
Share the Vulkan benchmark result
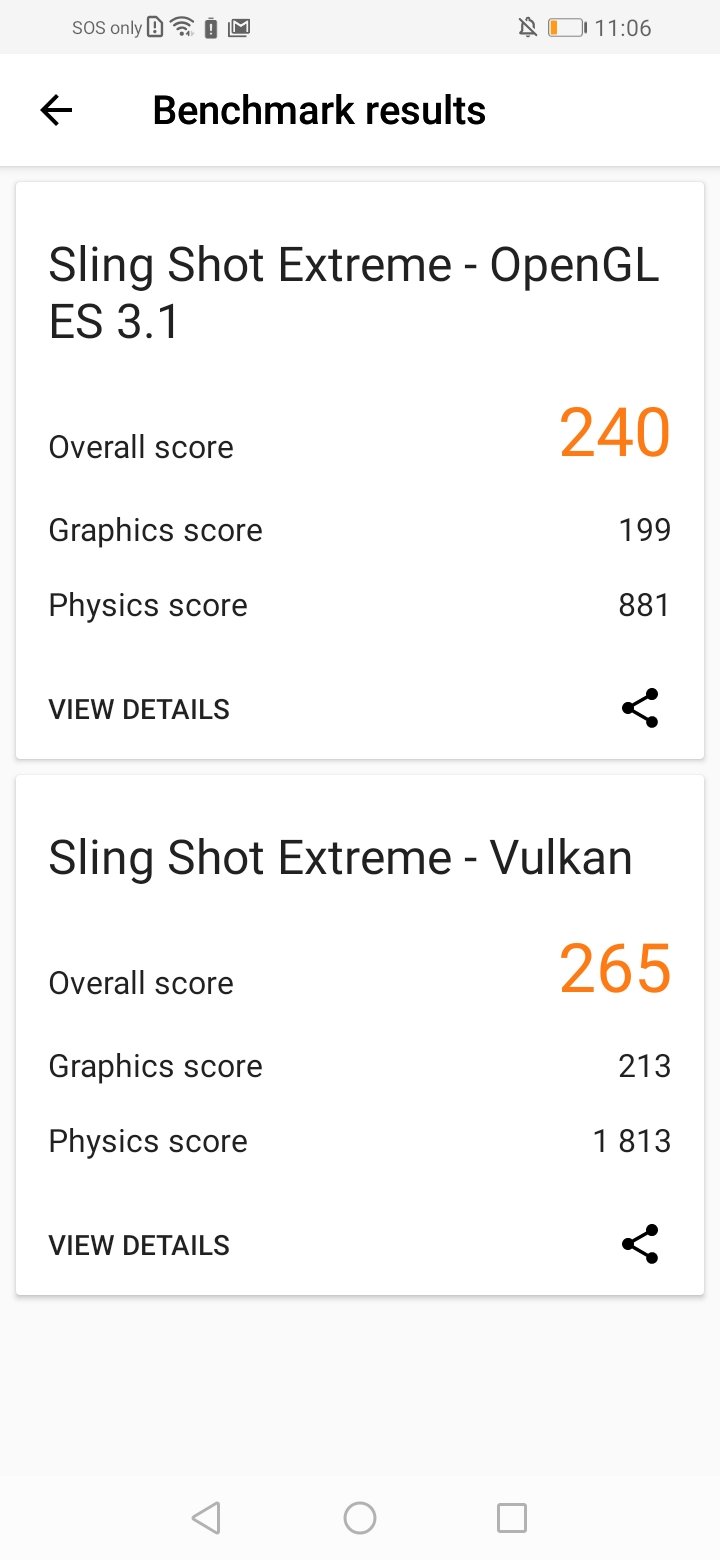(640, 1244)
